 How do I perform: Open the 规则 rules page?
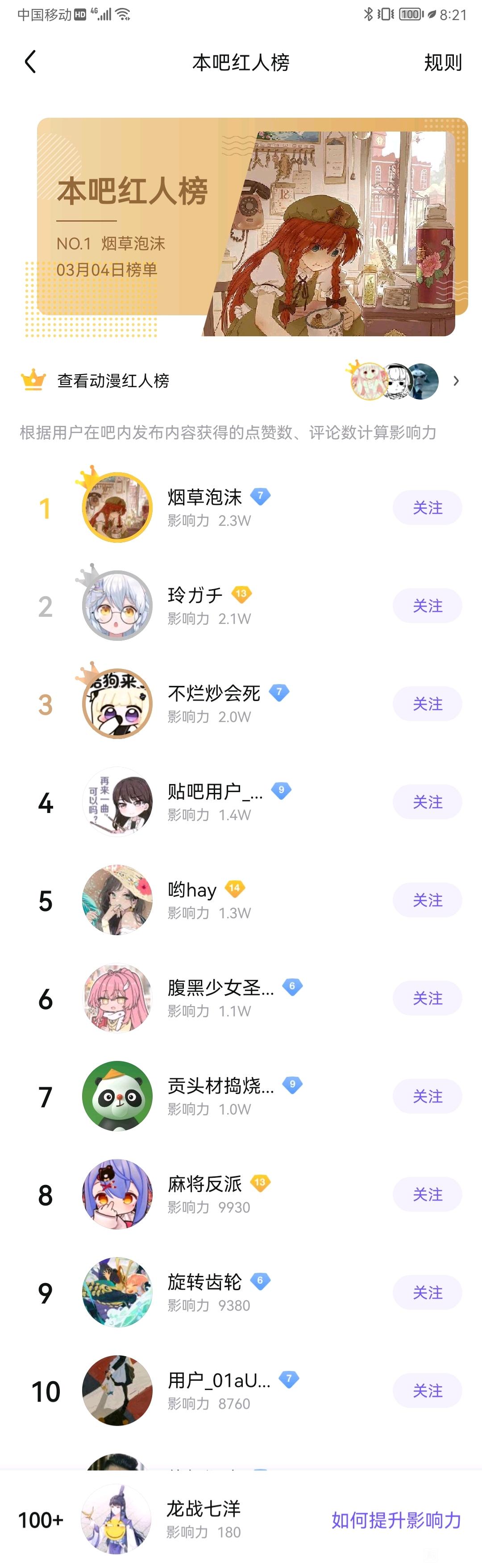coord(442,62)
